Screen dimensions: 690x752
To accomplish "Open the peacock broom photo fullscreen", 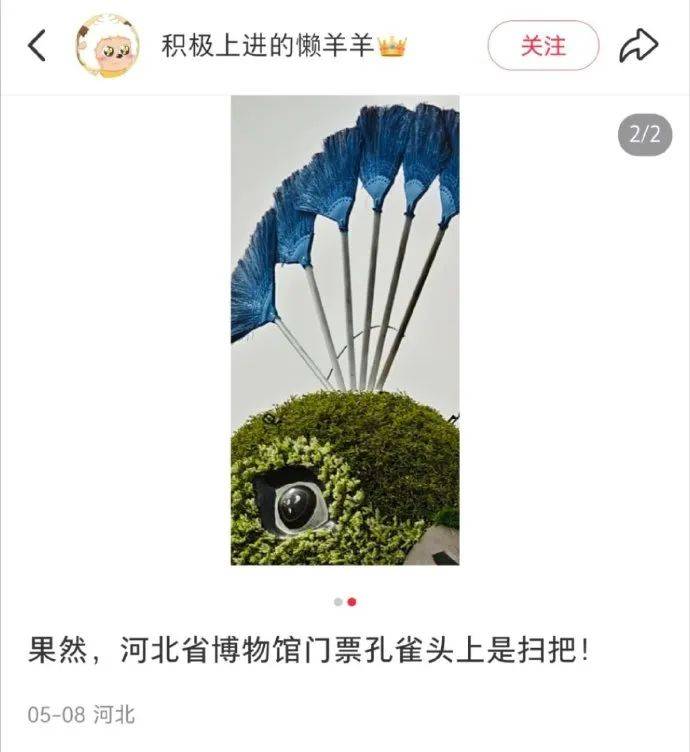I will (x=345, y=330).
